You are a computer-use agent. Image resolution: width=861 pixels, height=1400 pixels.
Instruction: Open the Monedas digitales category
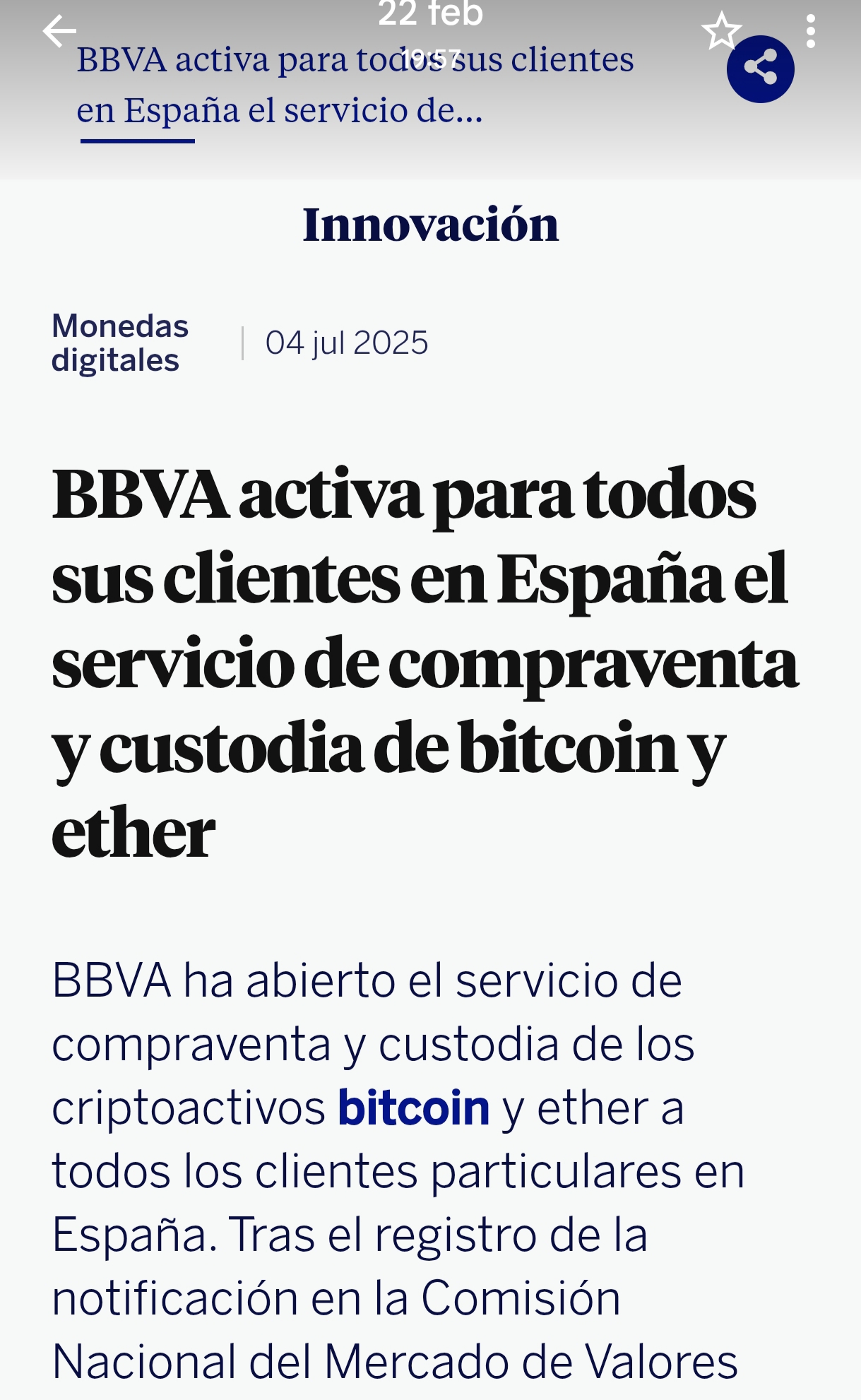pos(120,343)
